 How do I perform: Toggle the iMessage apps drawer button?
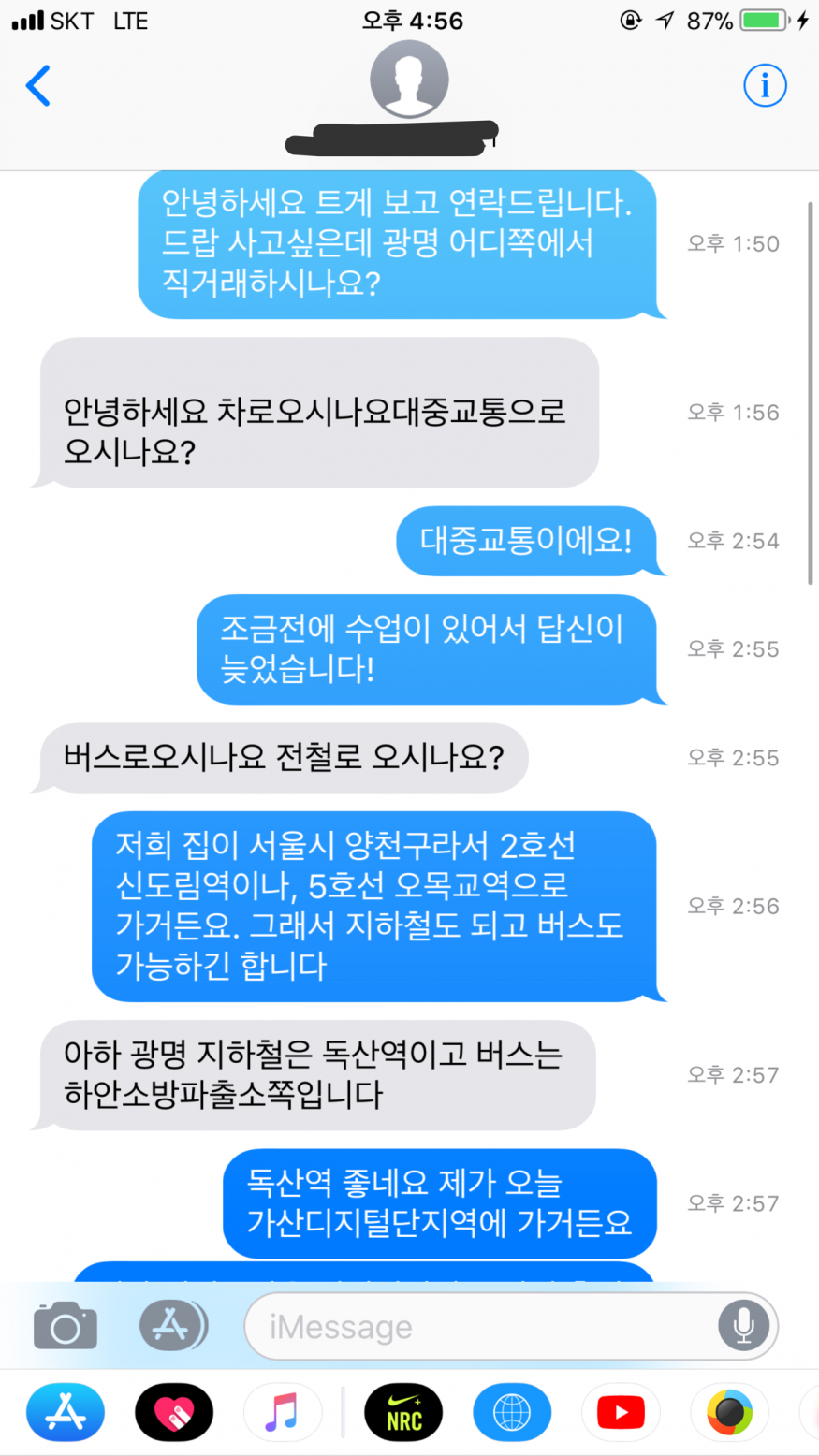(x=172, y=1325)
